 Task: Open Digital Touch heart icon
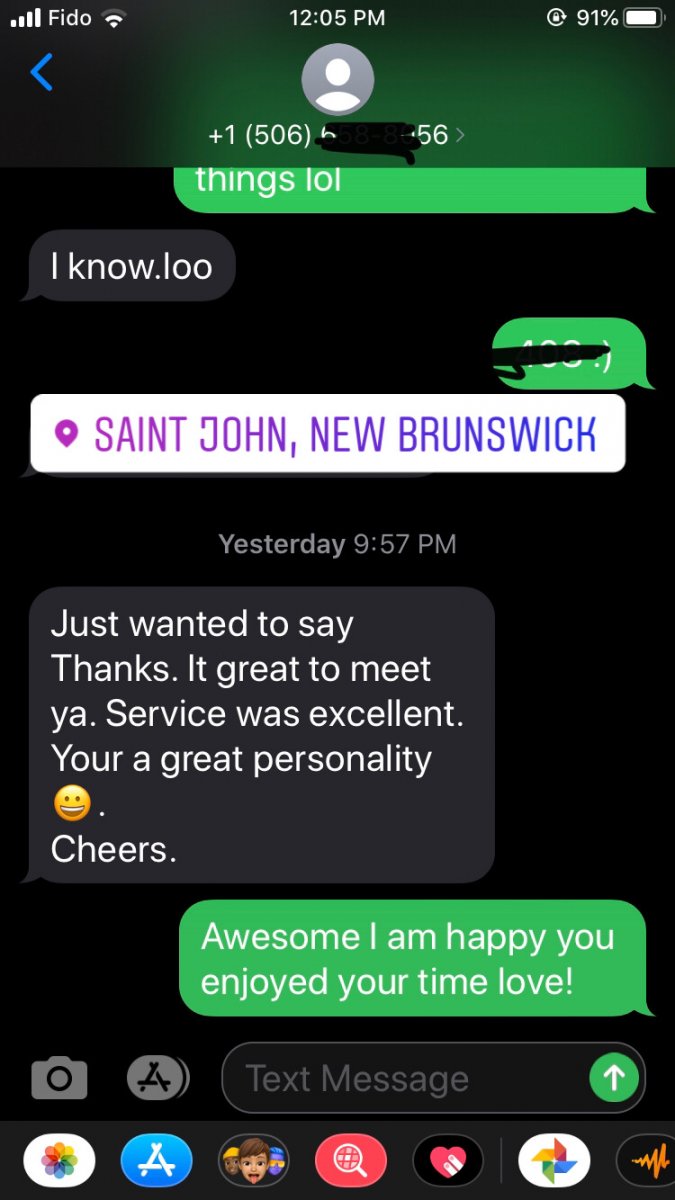pos(448,1162)
